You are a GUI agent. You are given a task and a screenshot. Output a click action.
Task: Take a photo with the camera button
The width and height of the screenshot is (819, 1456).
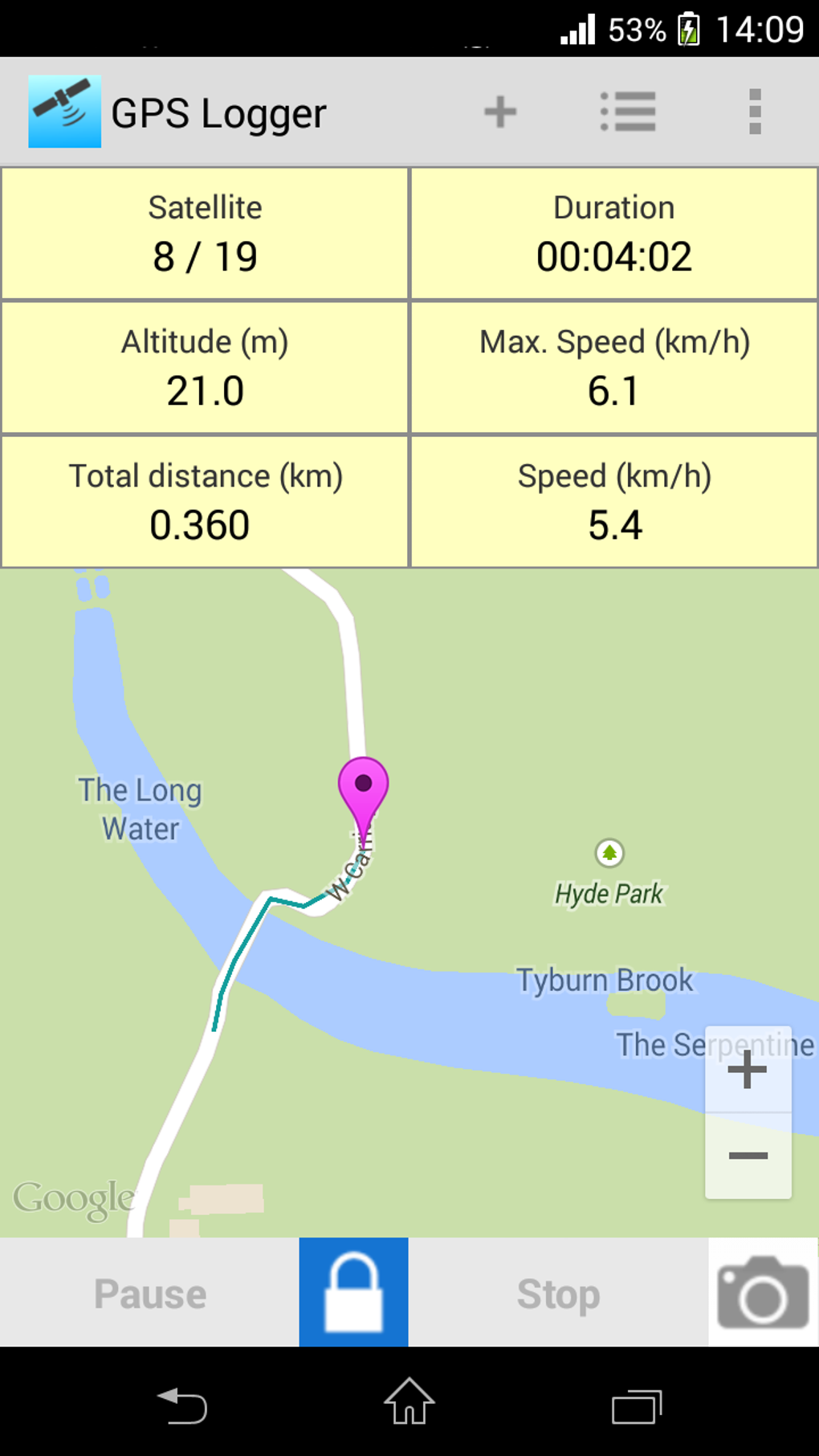click(x=763, y=1292)
